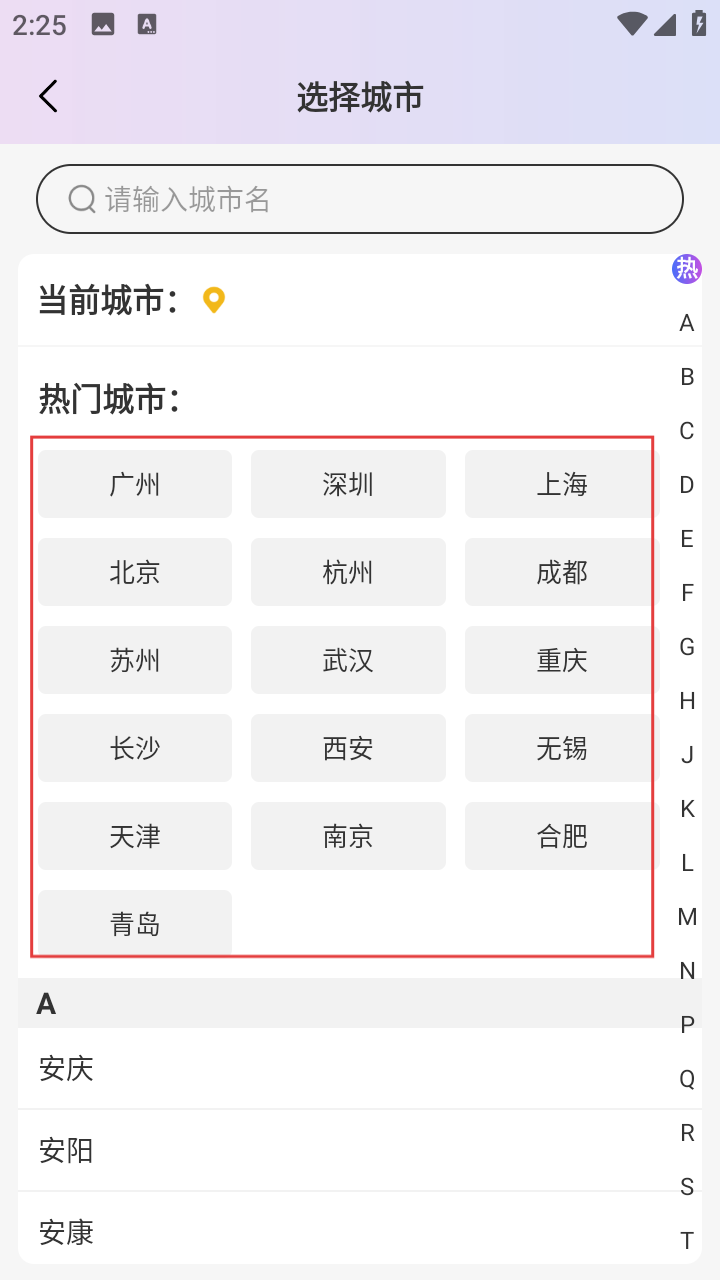Select 北京 city chip

[x=135, y=573]
